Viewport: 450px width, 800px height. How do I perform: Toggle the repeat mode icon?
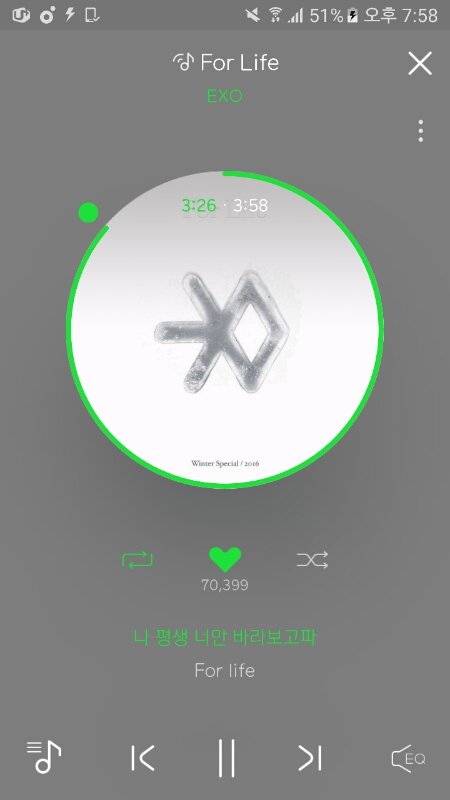coord(137,560)
